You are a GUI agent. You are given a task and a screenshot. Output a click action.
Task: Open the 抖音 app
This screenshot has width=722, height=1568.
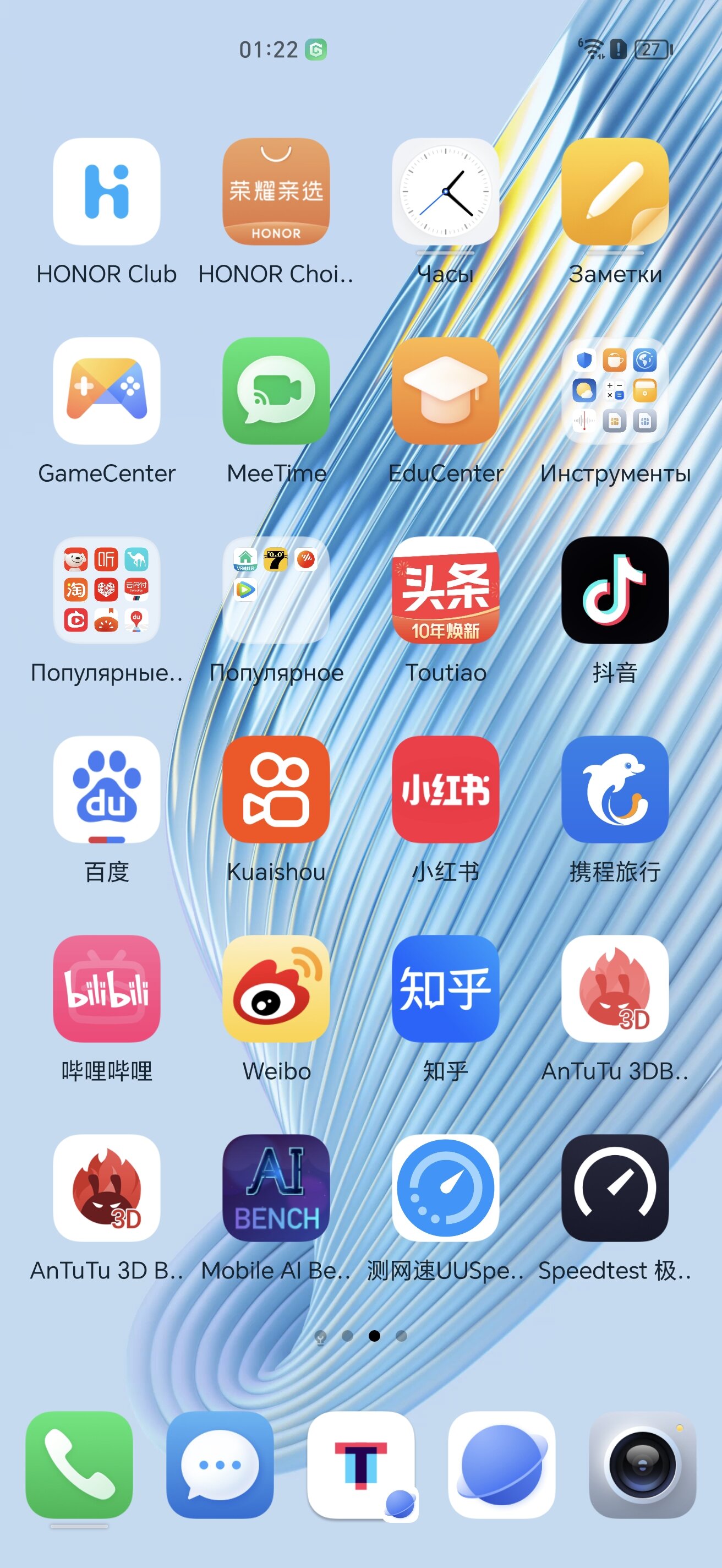click(x=615, y=590)
